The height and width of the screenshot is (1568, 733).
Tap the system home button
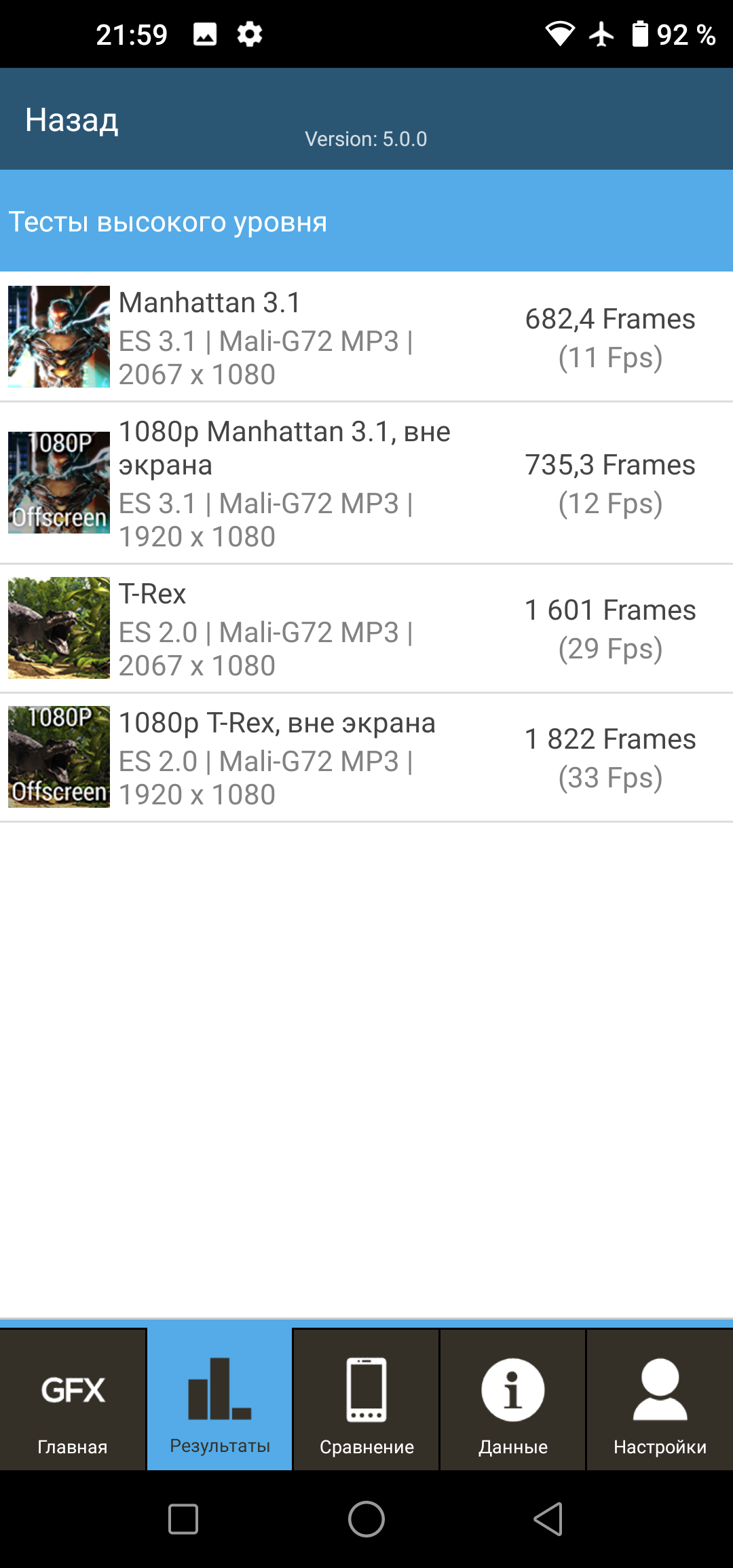(366, 1519)
